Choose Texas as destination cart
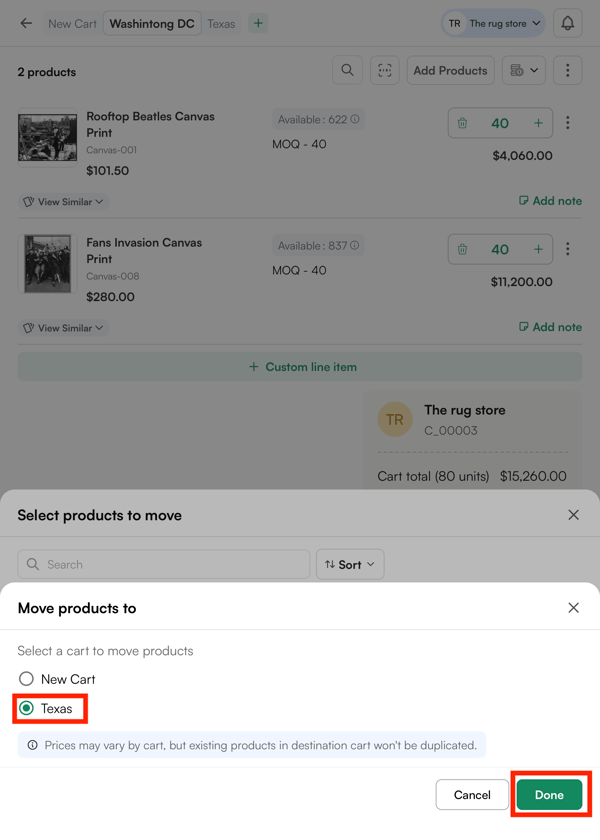The height and width of the screenshot is (840, 600). (27, 708)
